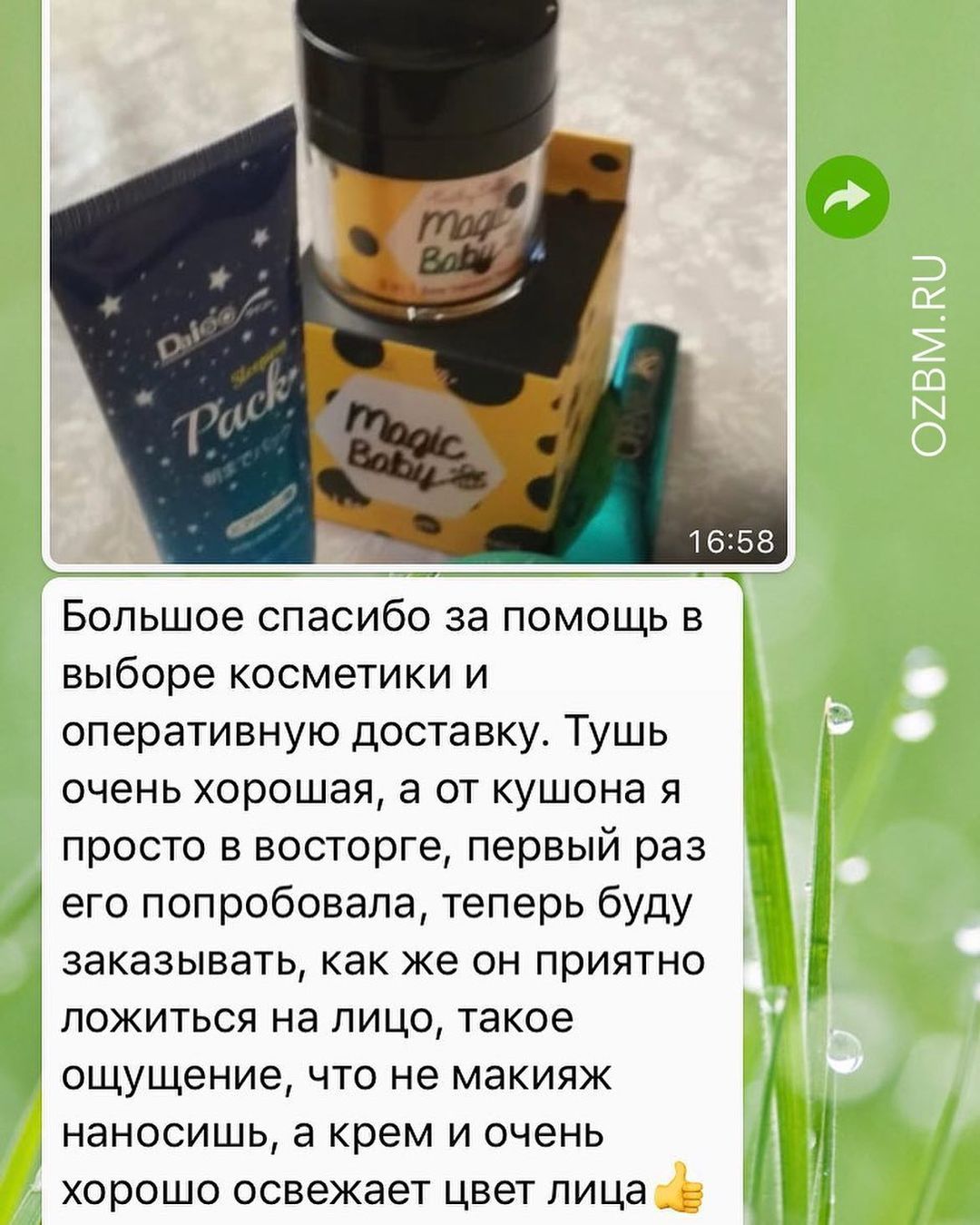Forward the photo message with the green arrow
This screenshot has width=980, height=1225.
[848, 197]
